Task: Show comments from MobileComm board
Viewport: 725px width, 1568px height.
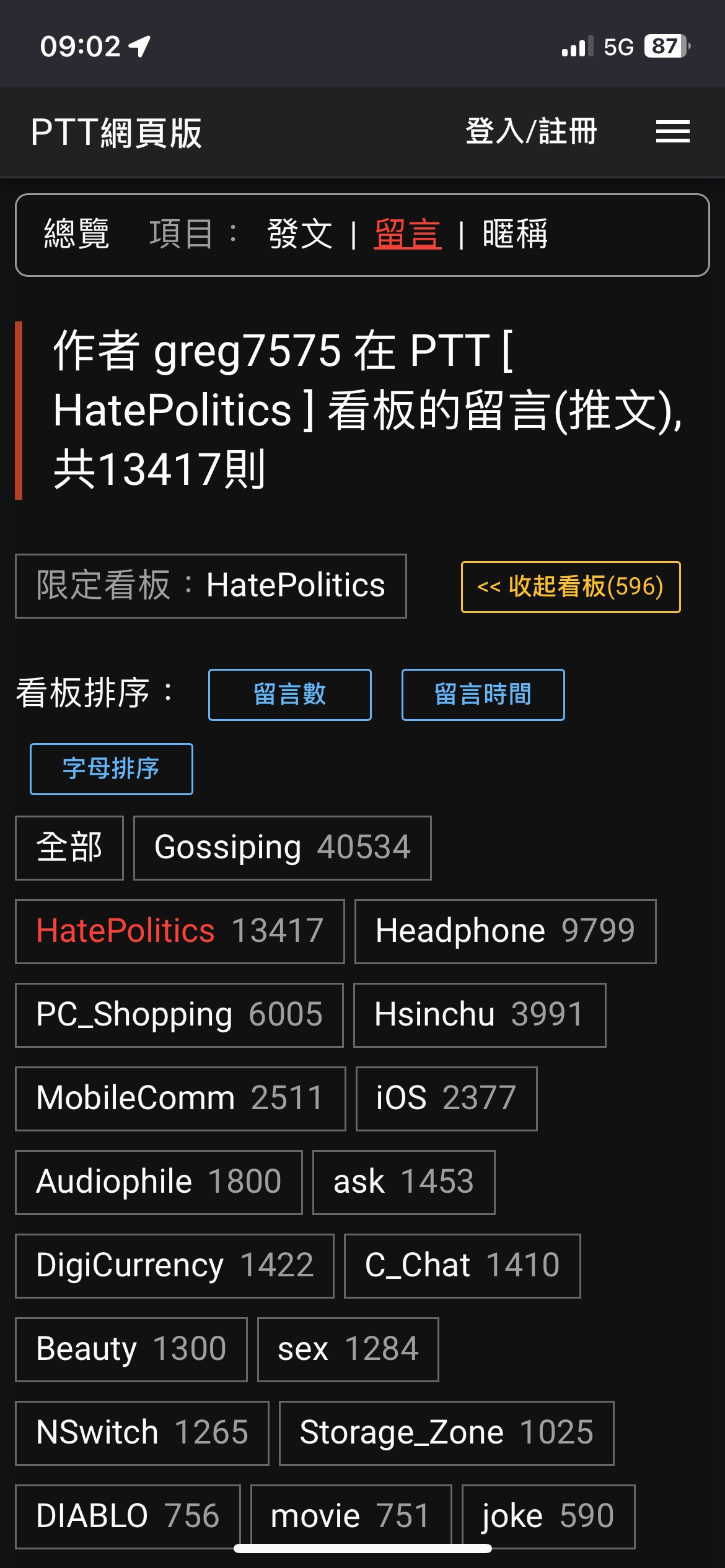Action: 180,1098
